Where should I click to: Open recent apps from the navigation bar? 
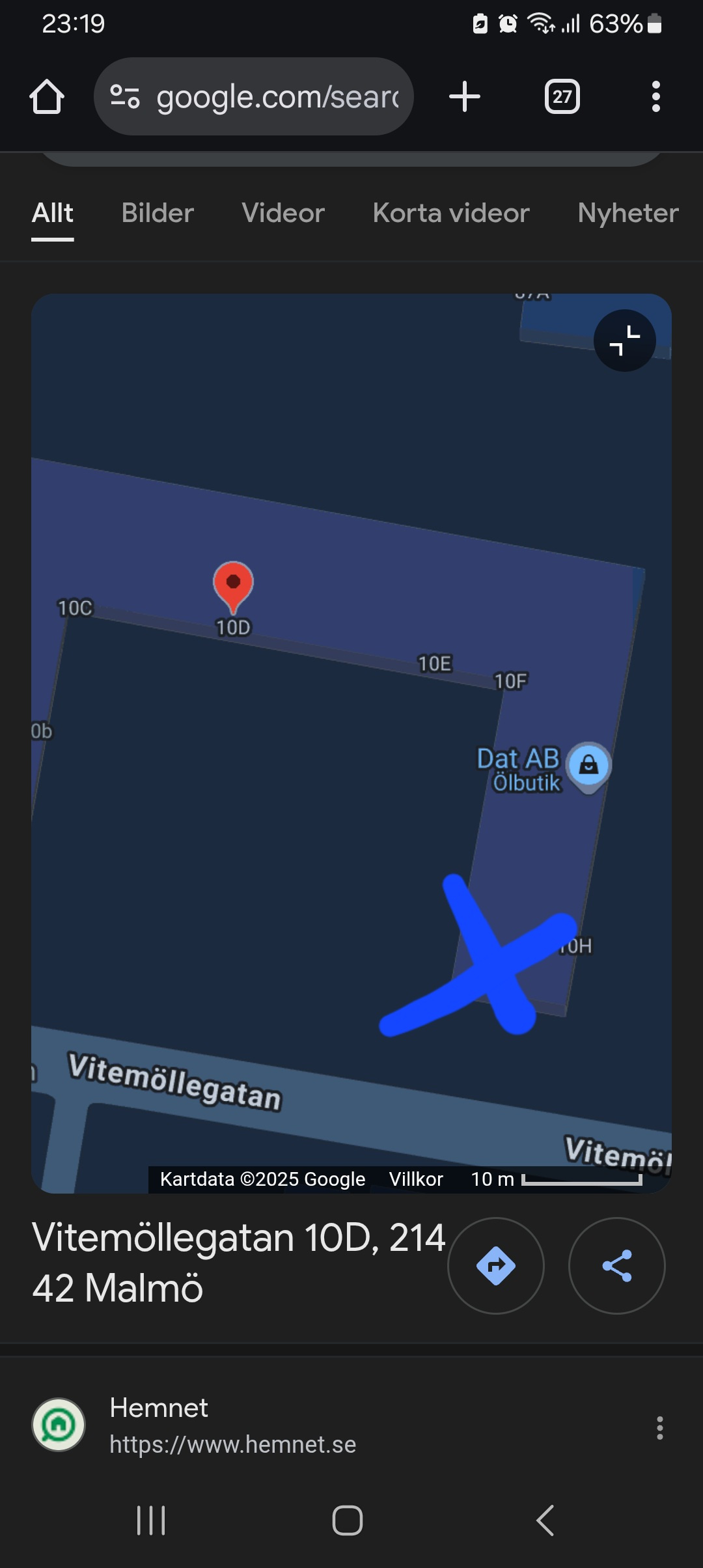[x=151, y=1520]
